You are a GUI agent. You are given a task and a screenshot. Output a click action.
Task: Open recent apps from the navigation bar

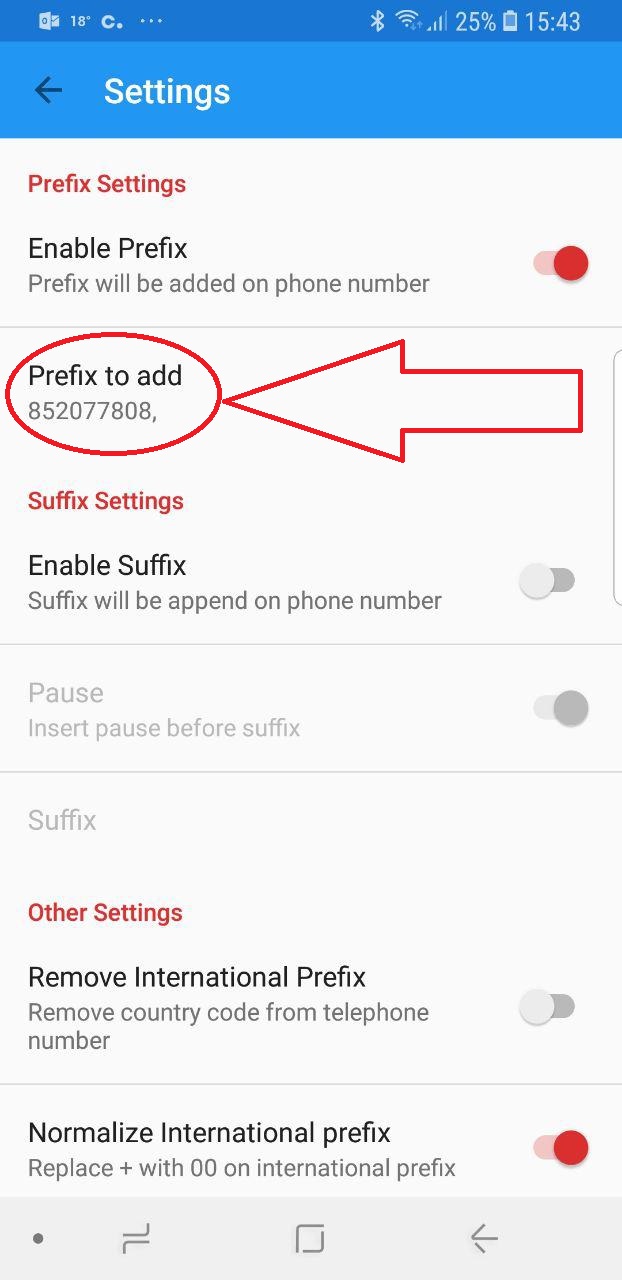pos(136,1239)
